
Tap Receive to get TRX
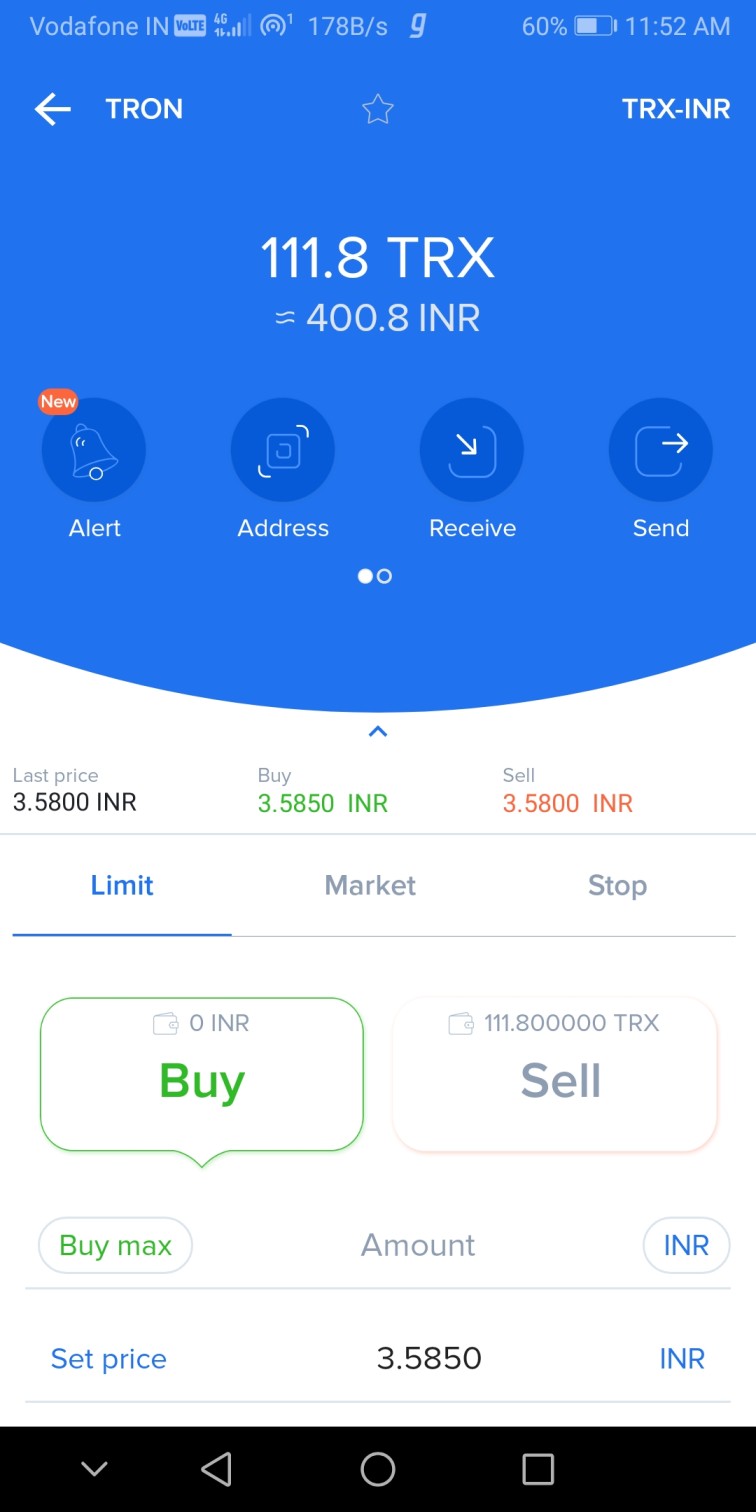pos(472,450)
